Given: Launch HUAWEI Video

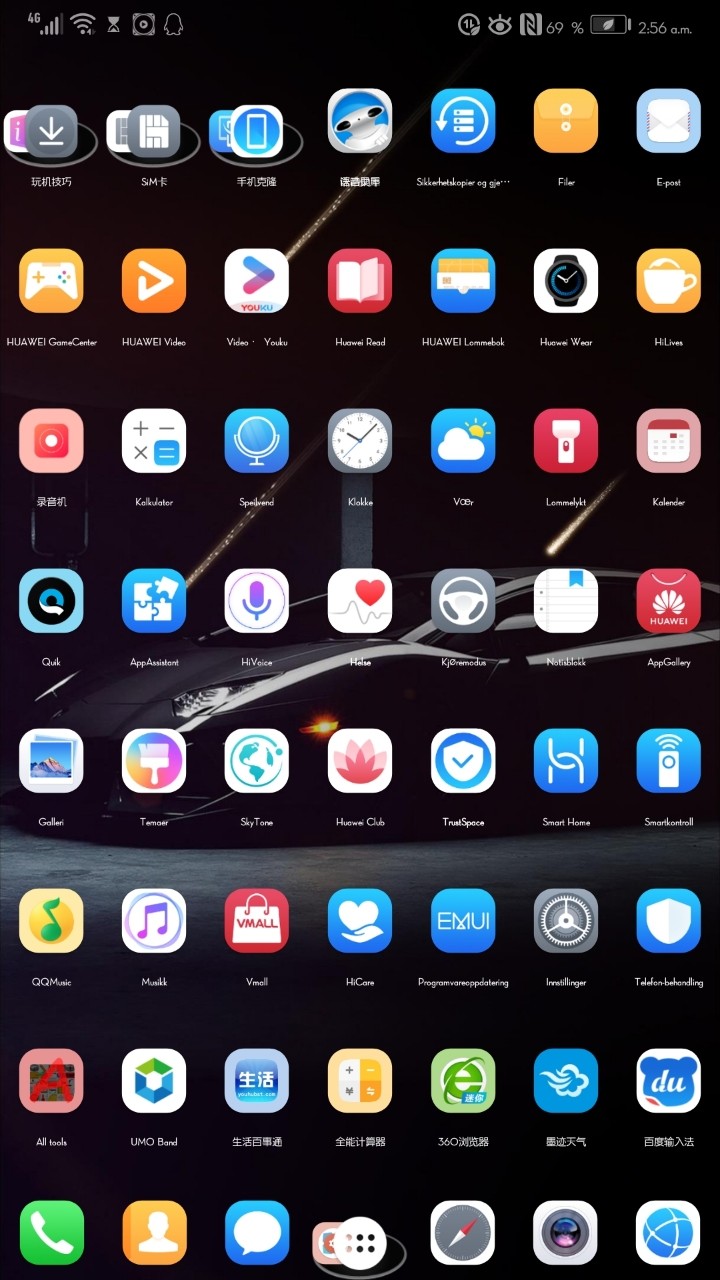Looking at the screenshot, I should click(x=153, y=281).
